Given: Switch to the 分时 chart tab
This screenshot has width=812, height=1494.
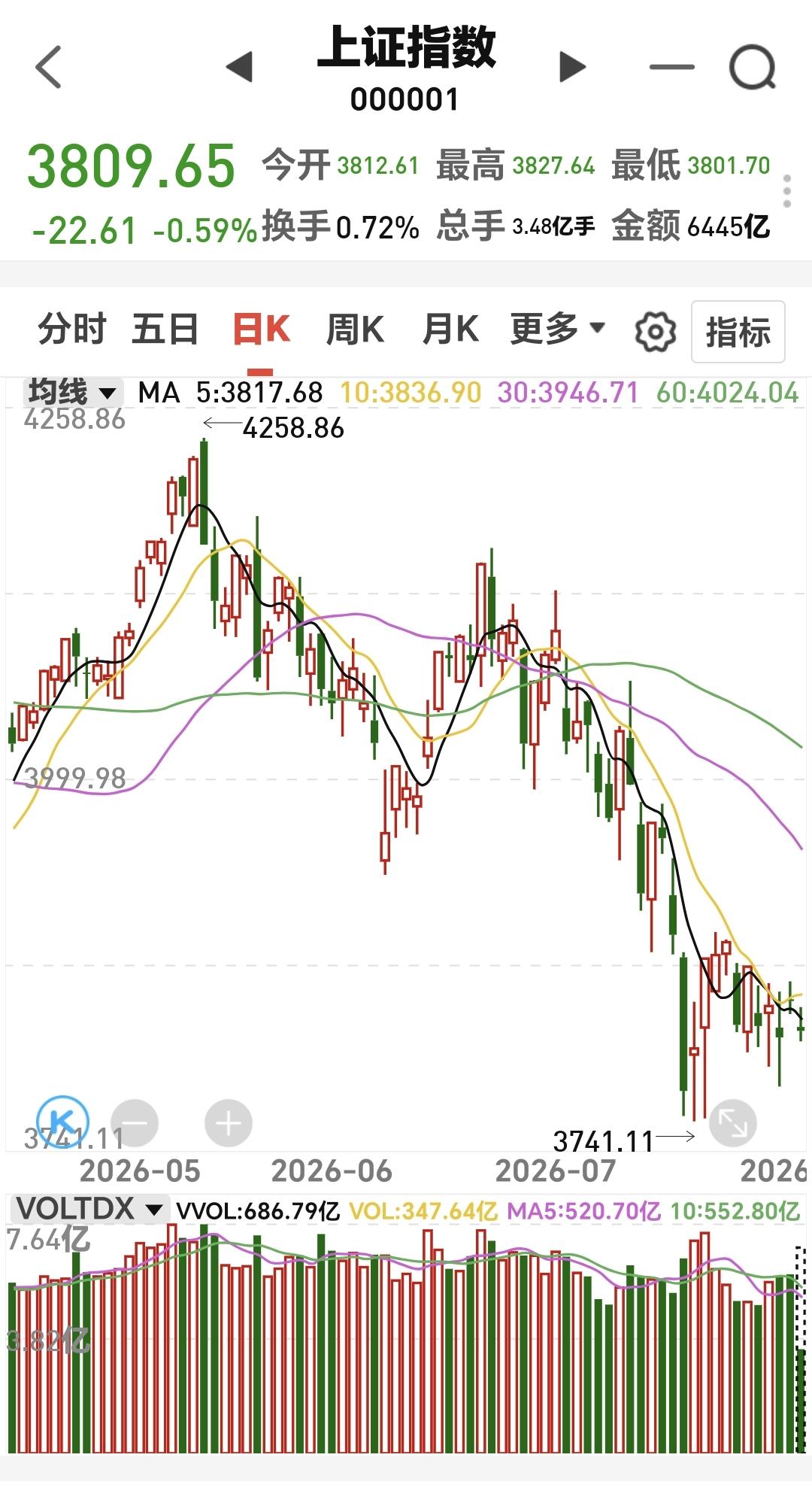Looking at the screenshot, I should click(72, 329).
